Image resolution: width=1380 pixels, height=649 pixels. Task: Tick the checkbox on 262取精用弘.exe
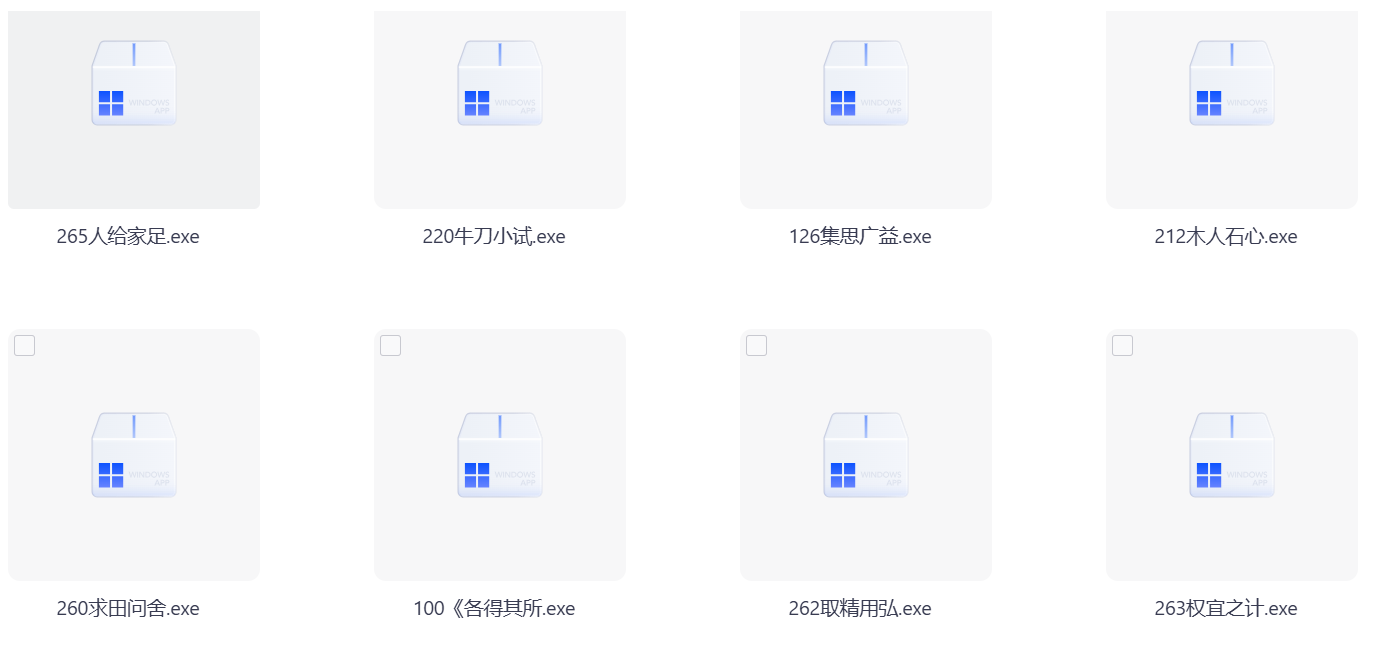(757, 346)
